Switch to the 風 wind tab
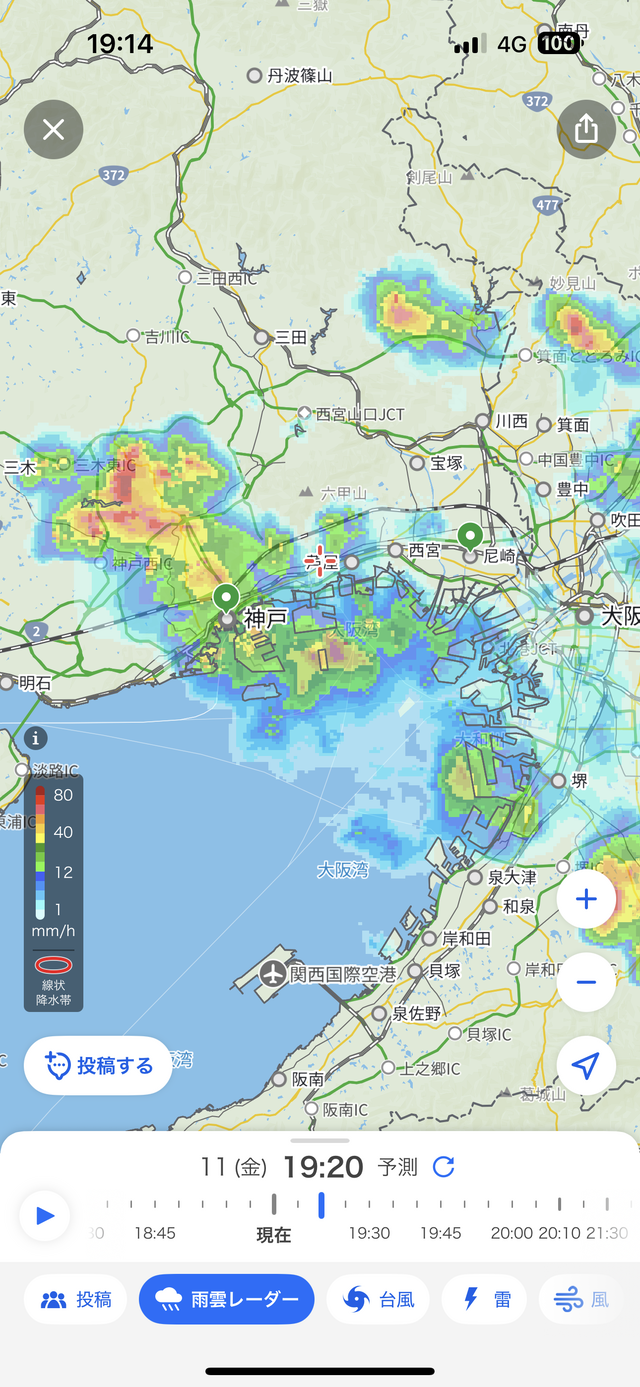The height and width of the screenshot is (1387, 640). coord(586,1299)
